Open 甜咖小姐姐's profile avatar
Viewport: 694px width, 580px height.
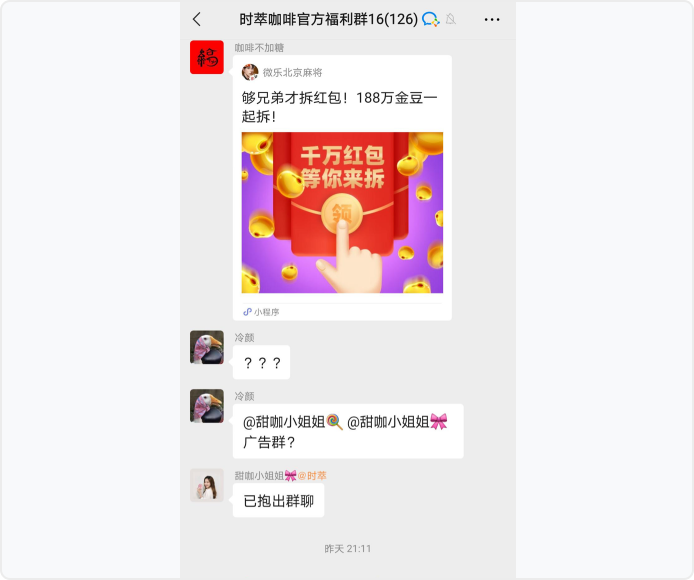pyautogui.click(x=207, y=485)
